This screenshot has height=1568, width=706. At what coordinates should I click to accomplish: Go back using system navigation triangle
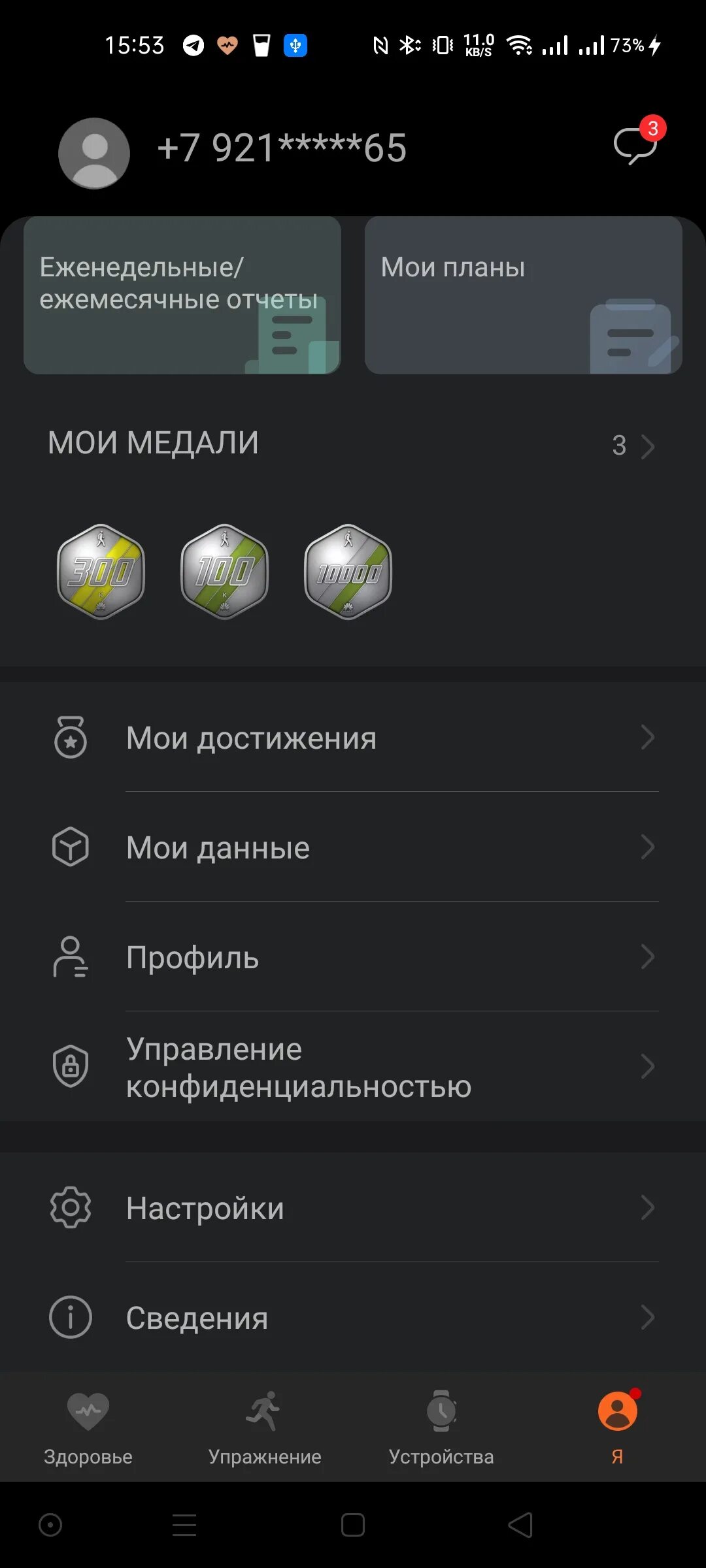point(520,1526)
